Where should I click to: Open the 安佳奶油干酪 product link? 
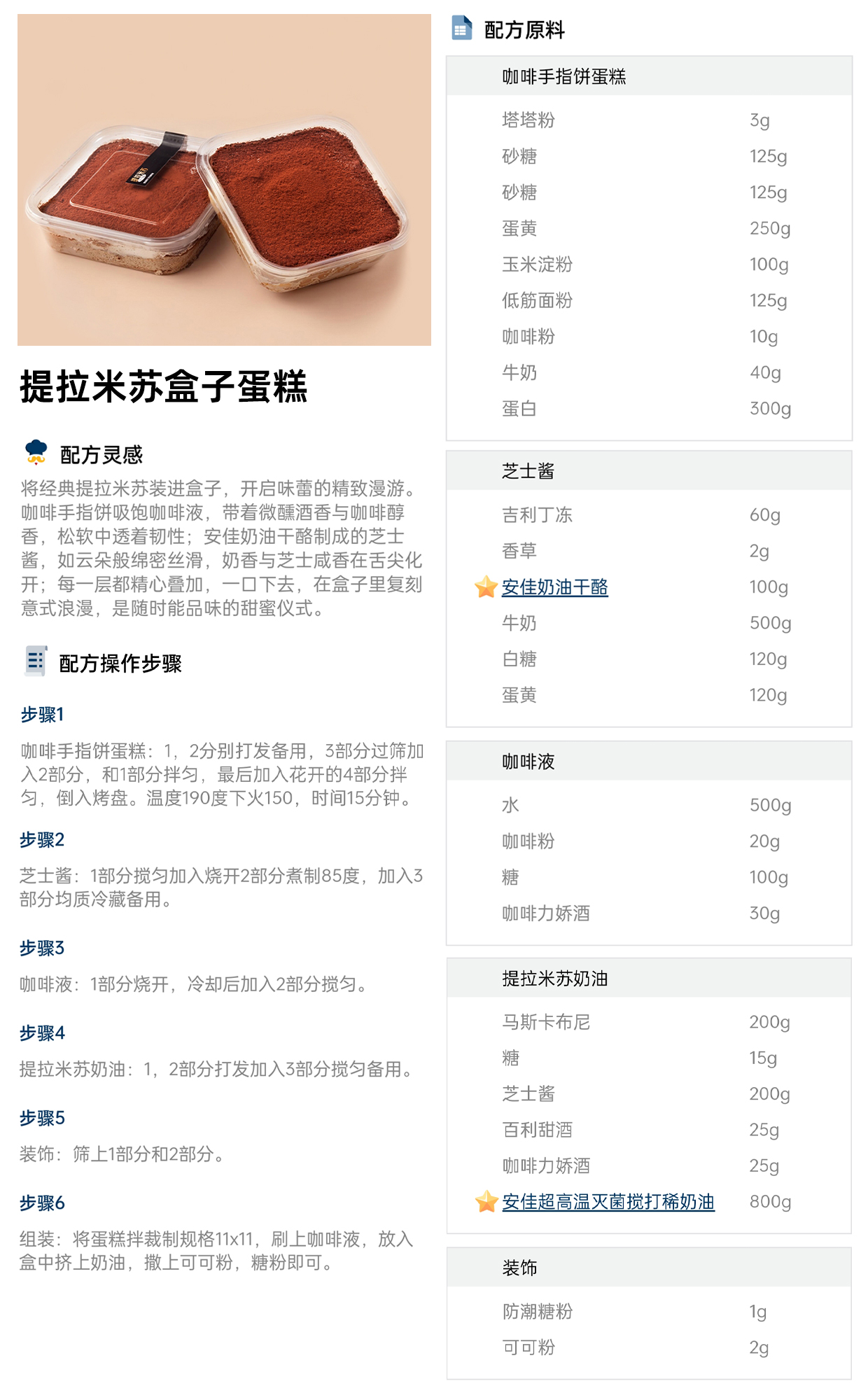click(554, 587)
